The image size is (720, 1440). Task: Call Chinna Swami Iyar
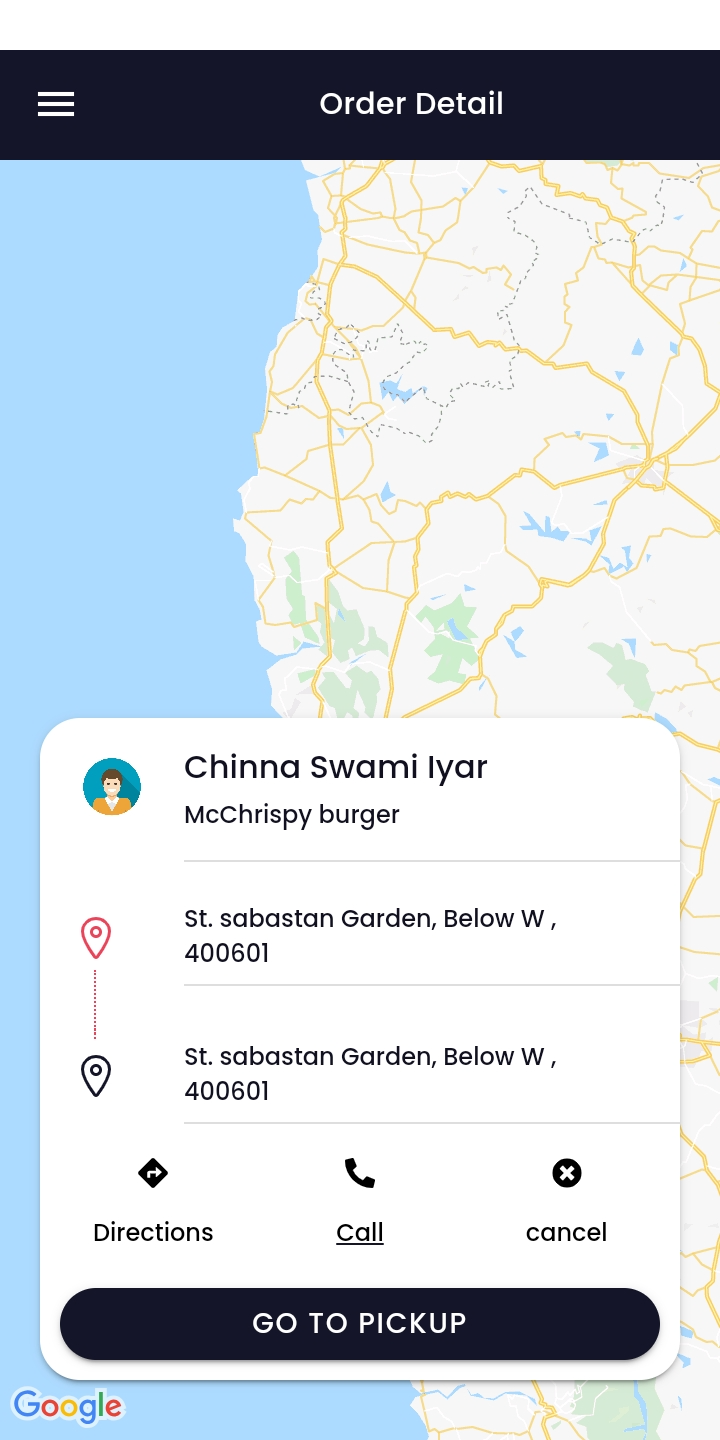pos(360,1198)
